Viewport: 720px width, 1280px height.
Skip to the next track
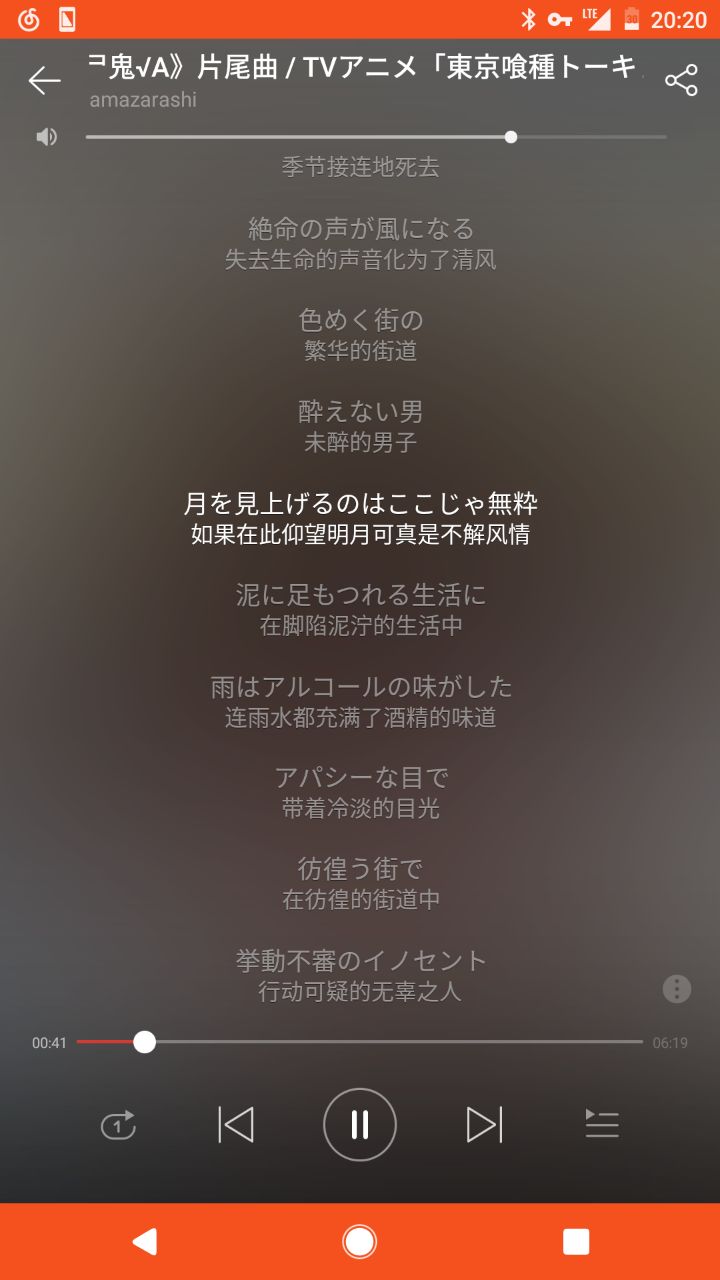484,1125
